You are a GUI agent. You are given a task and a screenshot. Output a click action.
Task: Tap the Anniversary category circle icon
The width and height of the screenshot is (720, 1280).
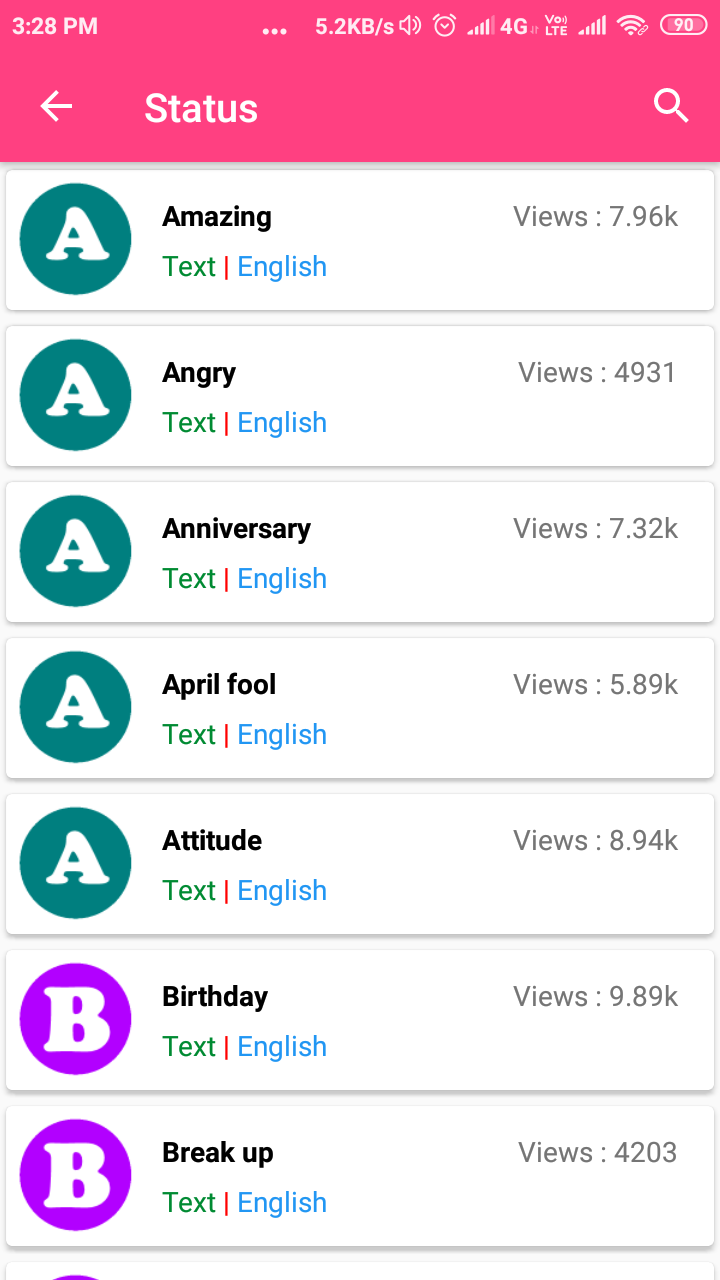pyautogui.click(x=75, y=551)
